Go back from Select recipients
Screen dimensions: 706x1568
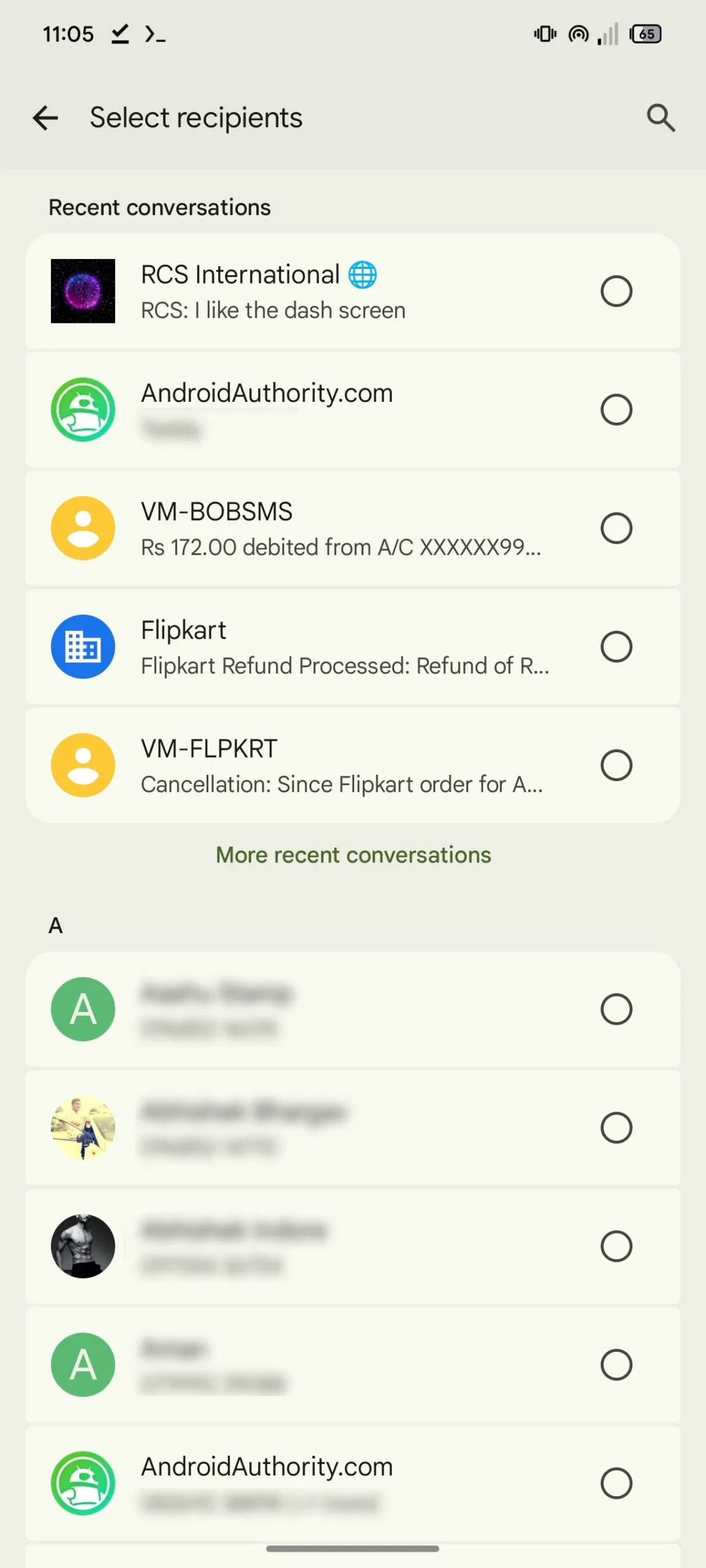(x=45, y=118)
